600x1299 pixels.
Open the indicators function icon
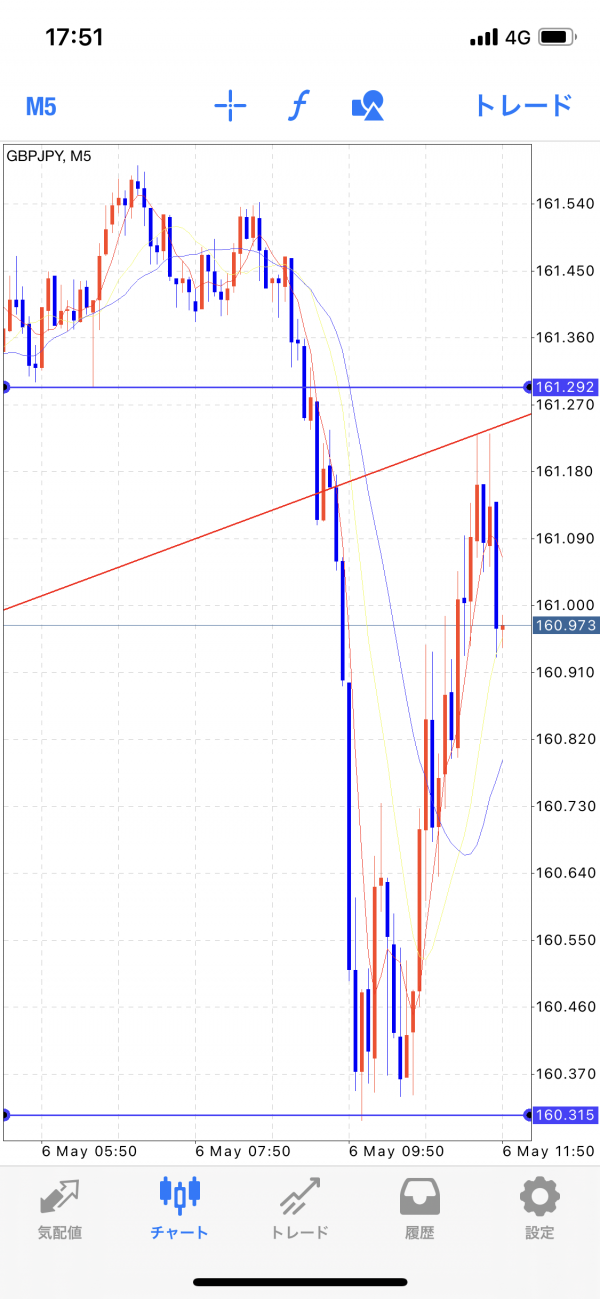pos(297,105)
